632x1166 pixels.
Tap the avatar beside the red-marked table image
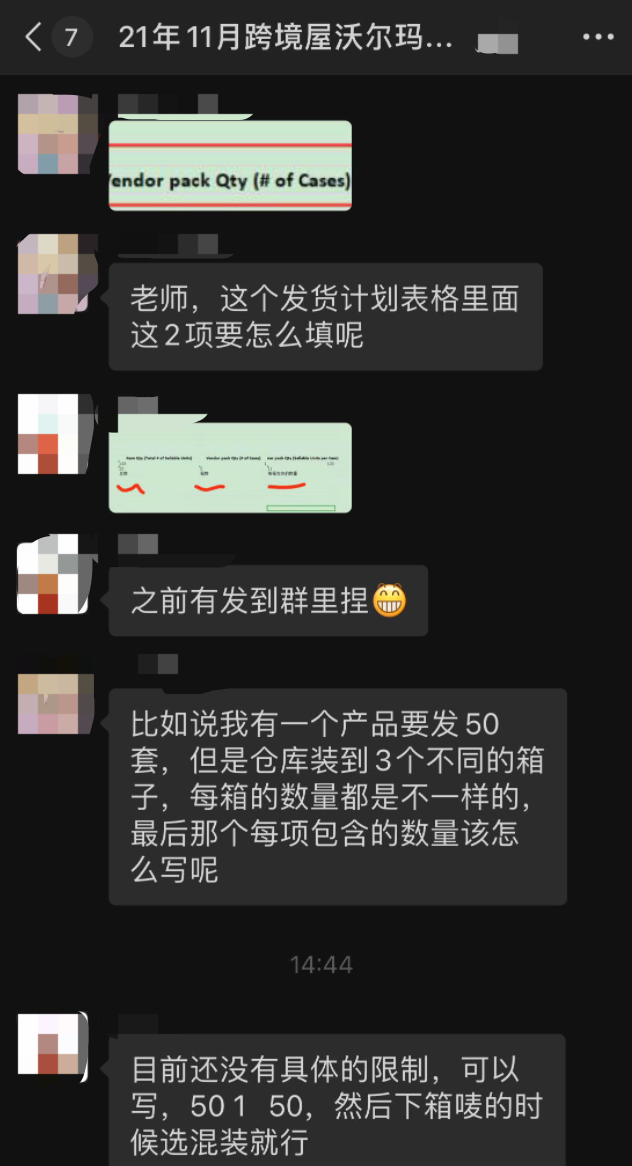tap(54, 434)
